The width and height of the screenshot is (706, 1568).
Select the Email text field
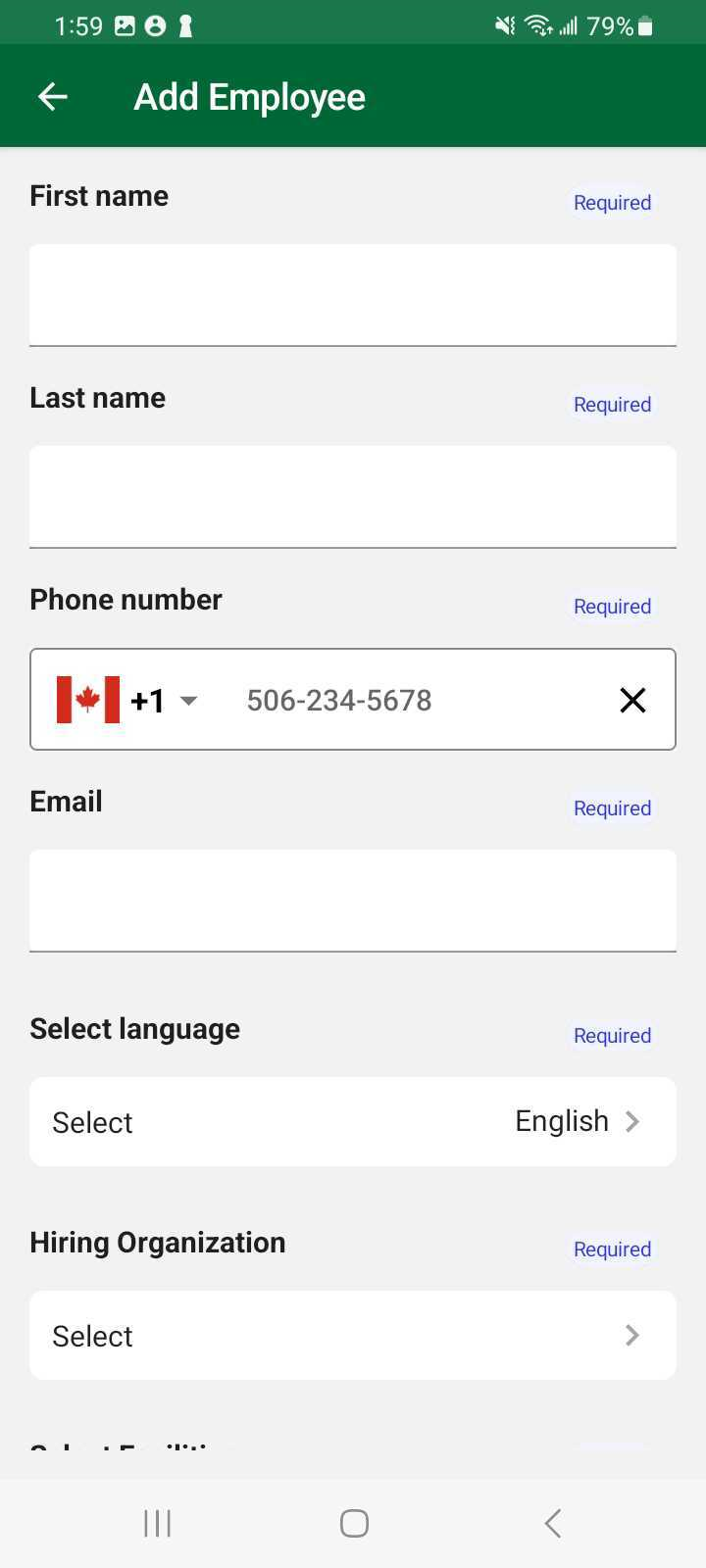(x=353, y=900)
